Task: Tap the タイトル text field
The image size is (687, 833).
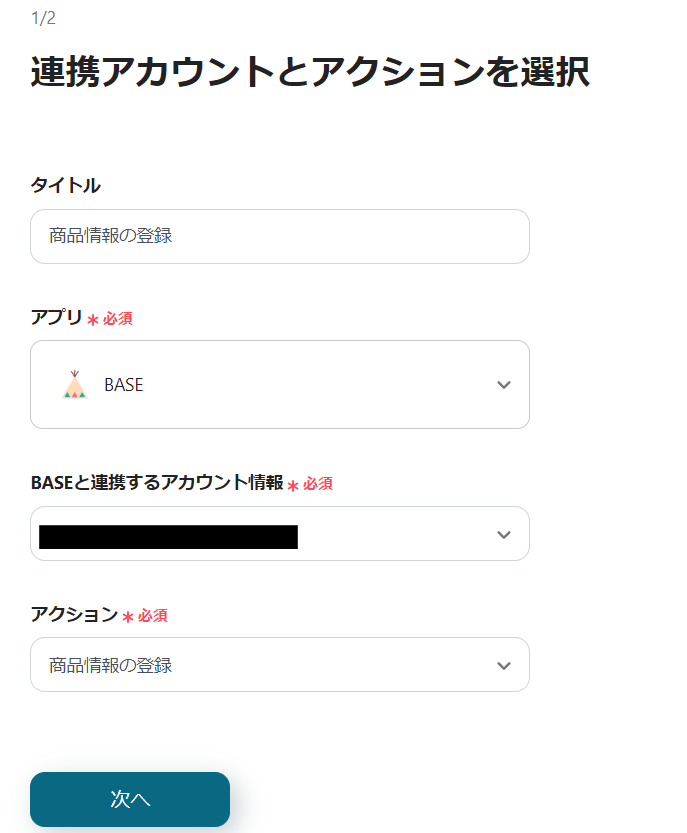Action: (x=279, y=237)
